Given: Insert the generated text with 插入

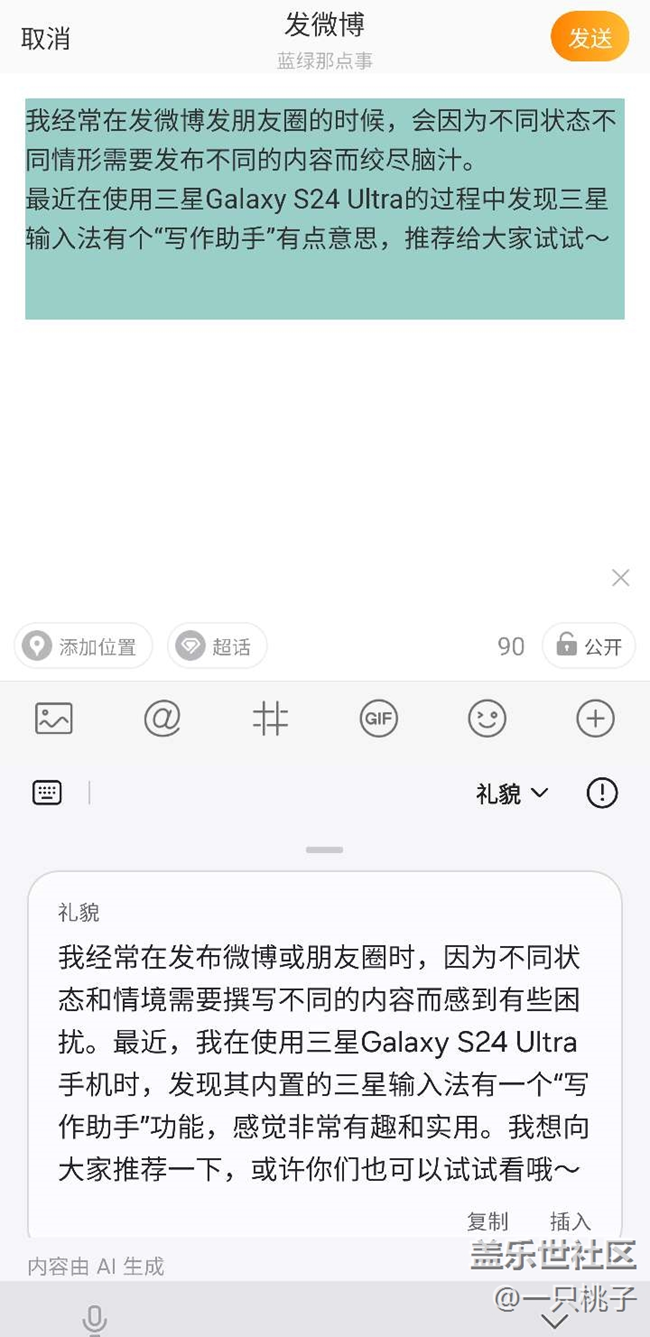Looking at the screenshot, I should click(x=570, y=1221).
